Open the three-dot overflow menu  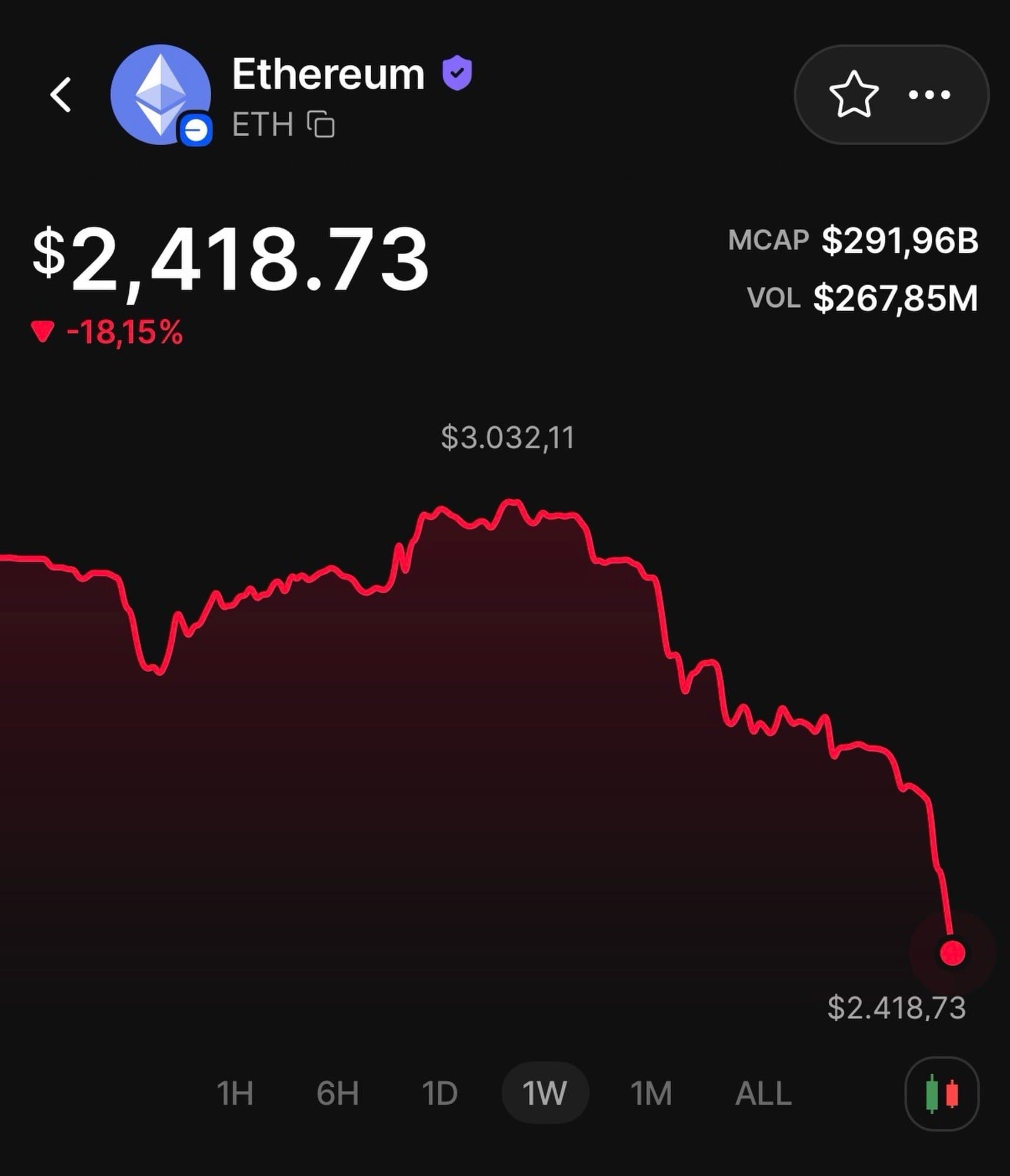[x=929, y=94]
